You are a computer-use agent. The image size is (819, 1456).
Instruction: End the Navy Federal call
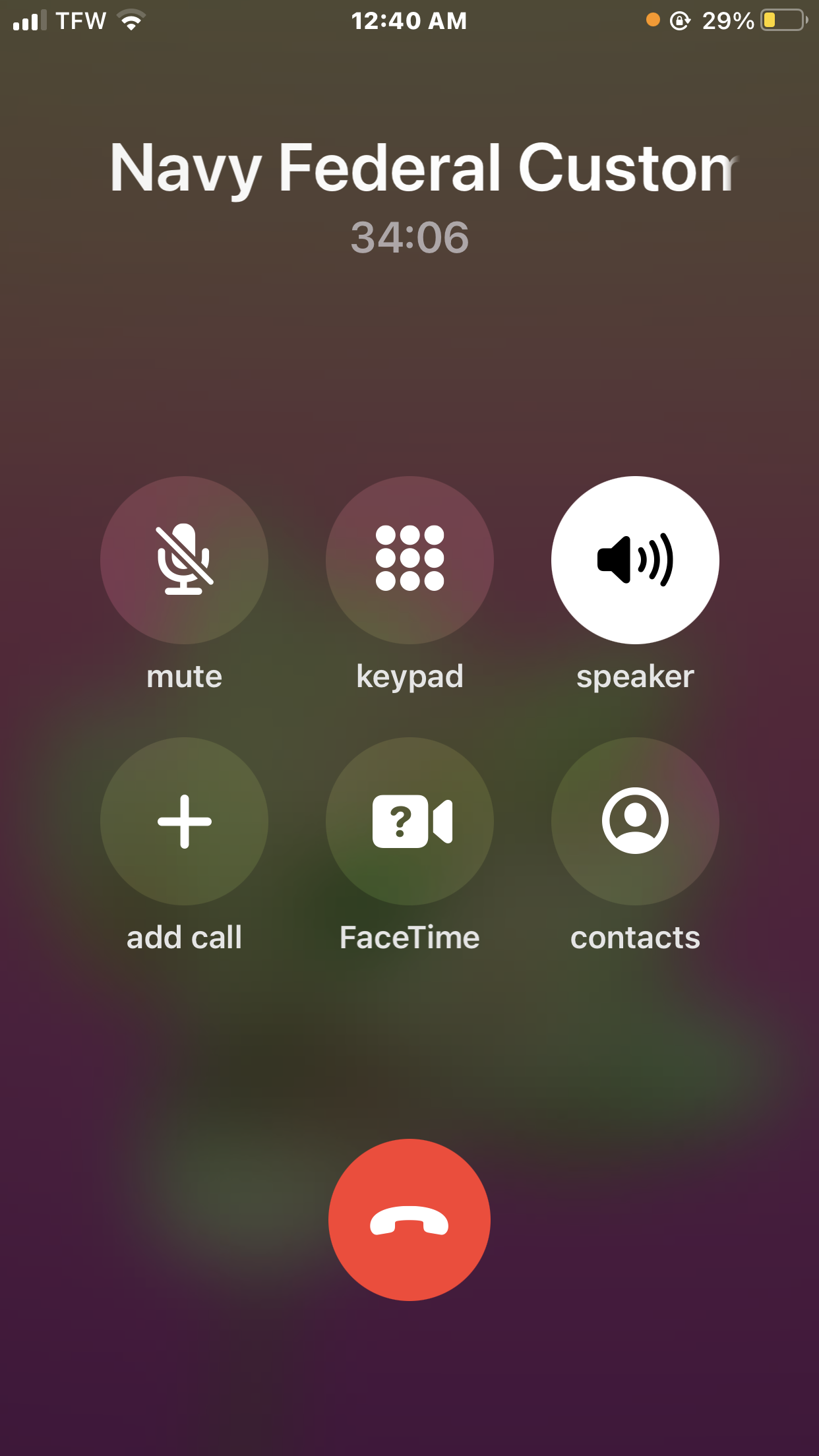coord(409,1219)
